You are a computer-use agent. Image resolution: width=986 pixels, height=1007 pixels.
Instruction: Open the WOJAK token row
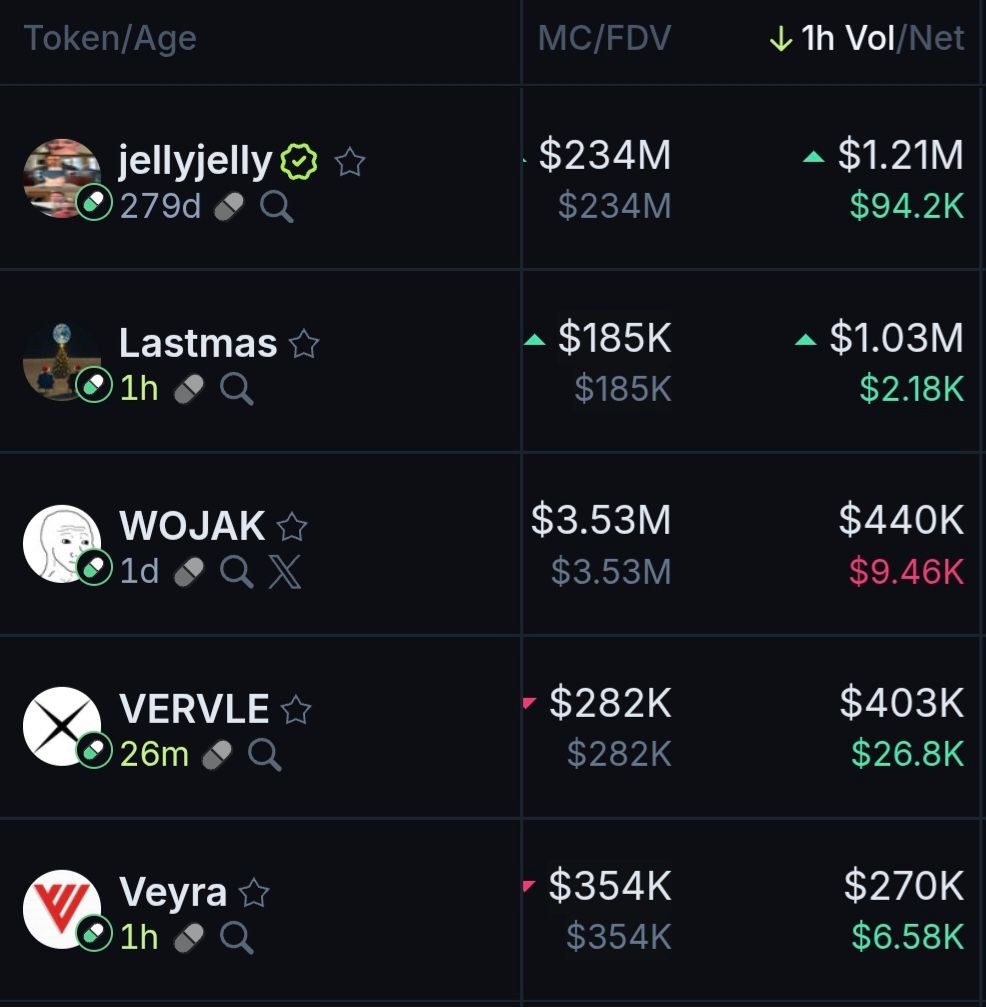point(191,525)
